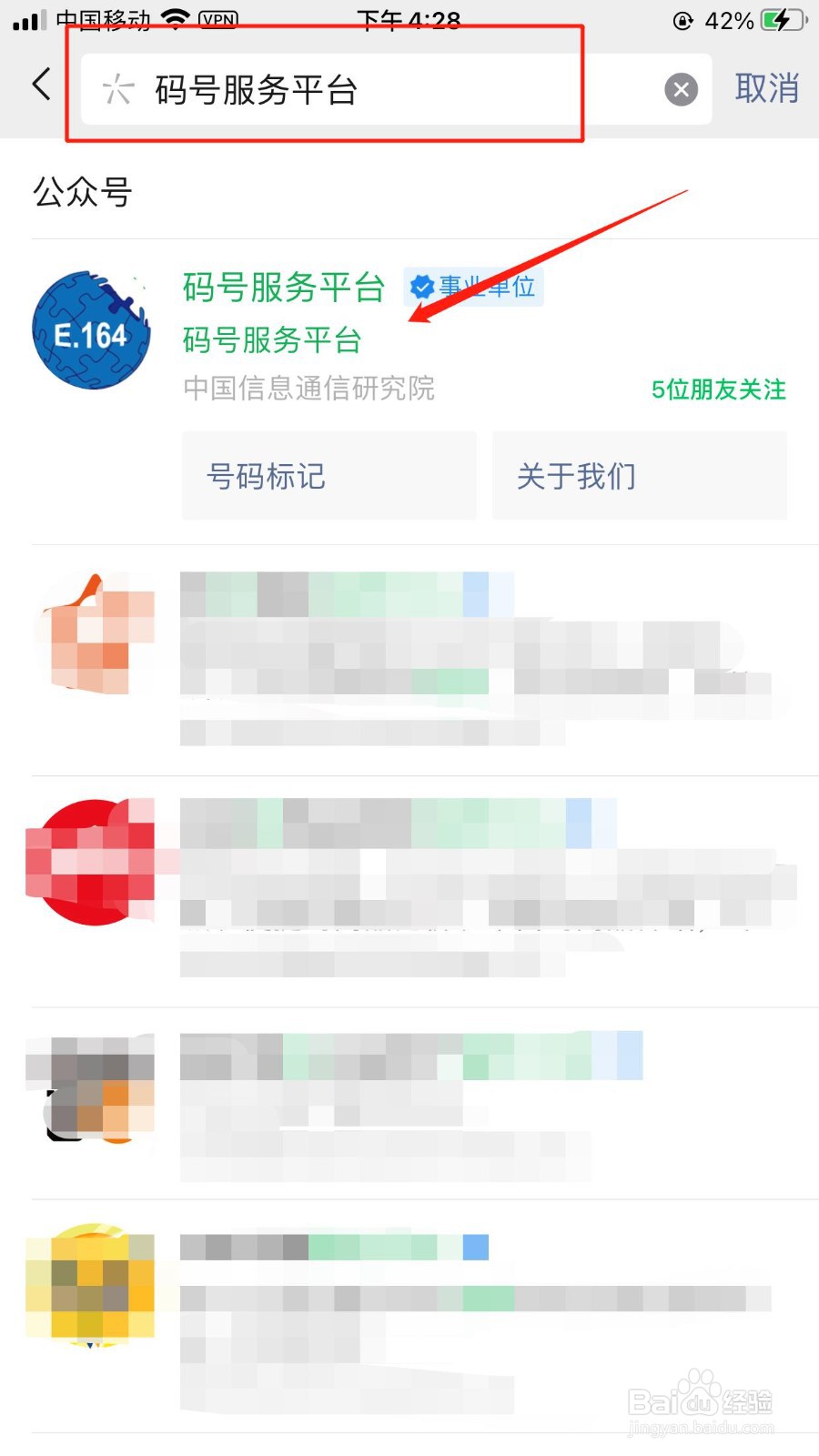Clear the search text with the X button

point(681,88)
